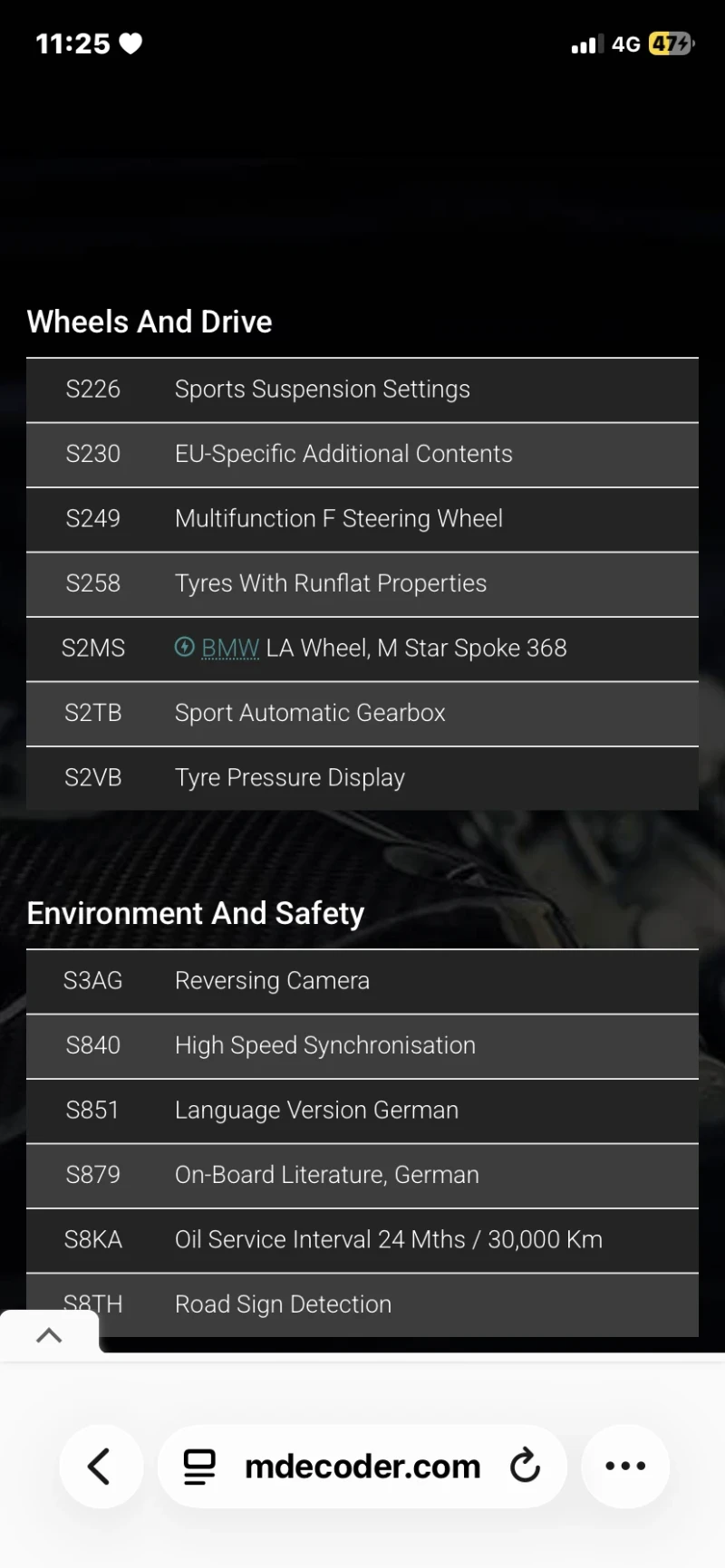Open the BMW hyperlink in row S2MS
The width and height of the screenshot is (725, 1568).
tap(229, 648)
